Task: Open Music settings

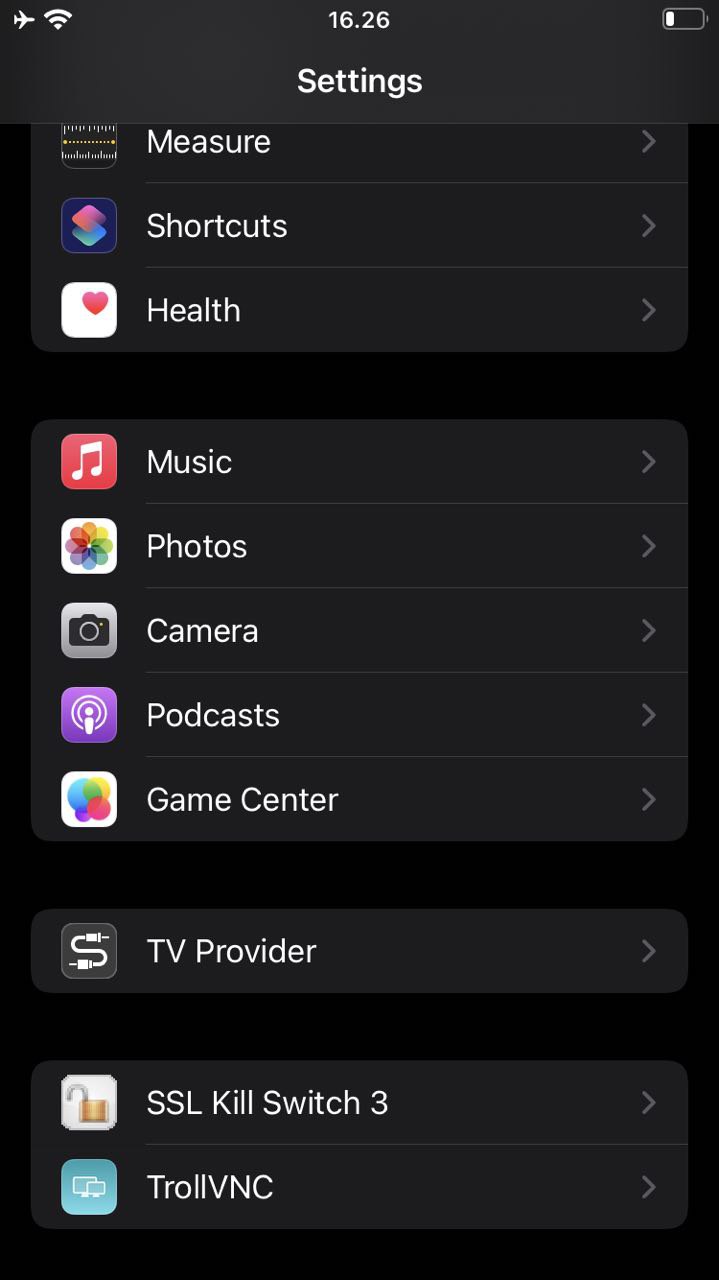Action: coord(359,462)
